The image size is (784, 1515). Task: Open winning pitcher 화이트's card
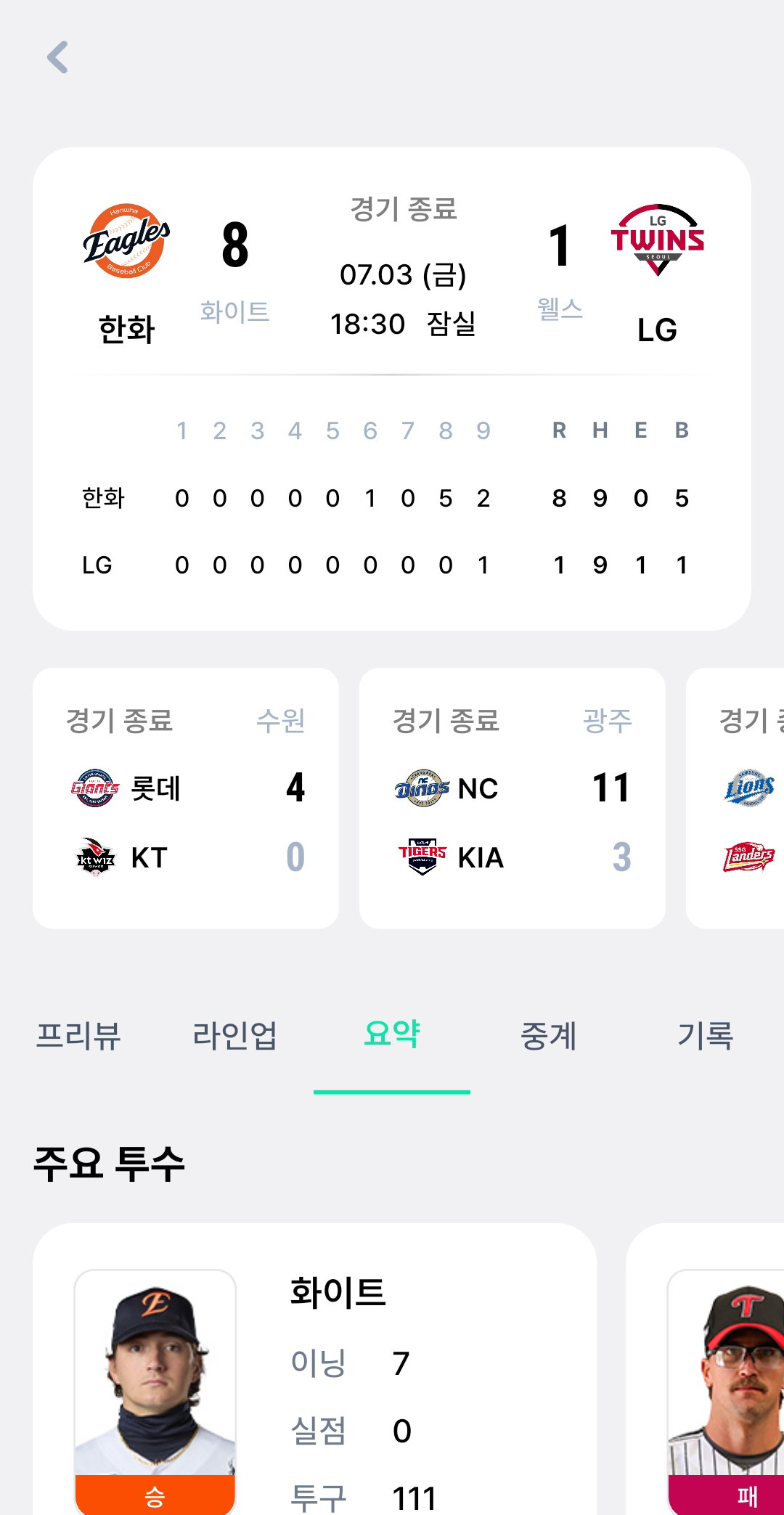click(x=315, y=1369)
